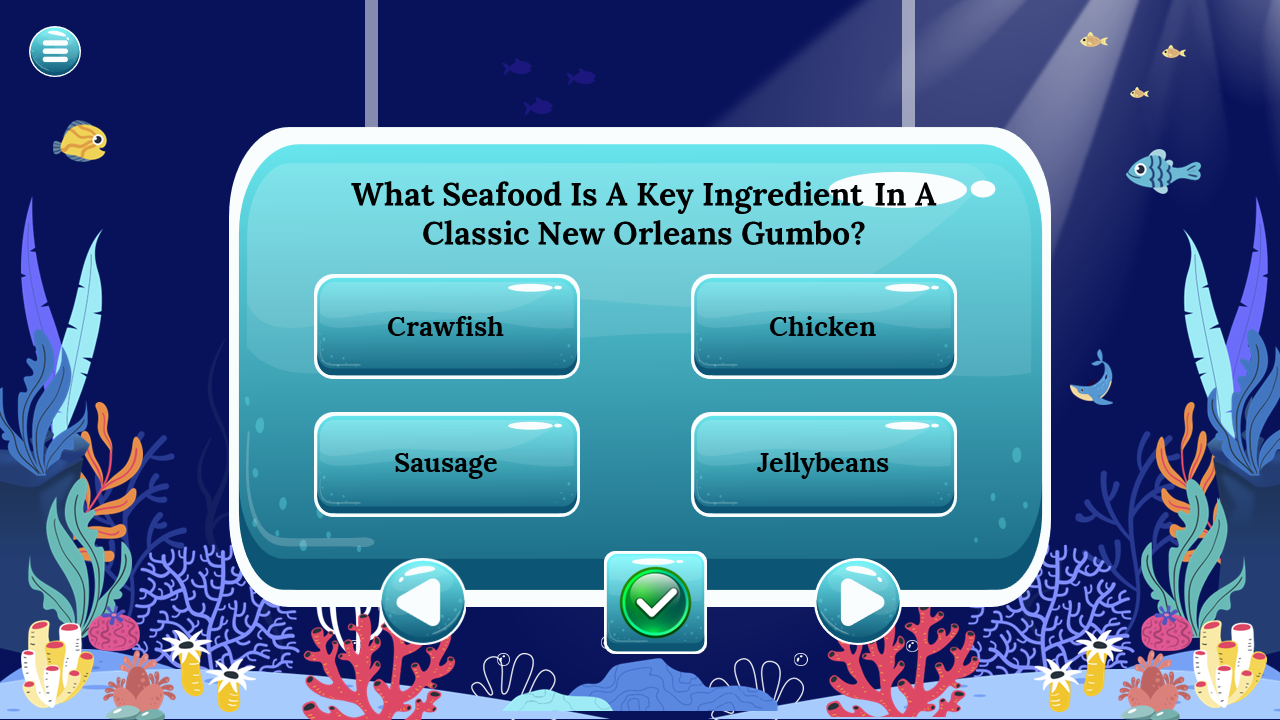1280x720 pixels.
Task: Choose Chicken as the answer
Action: tap(823, 327)
